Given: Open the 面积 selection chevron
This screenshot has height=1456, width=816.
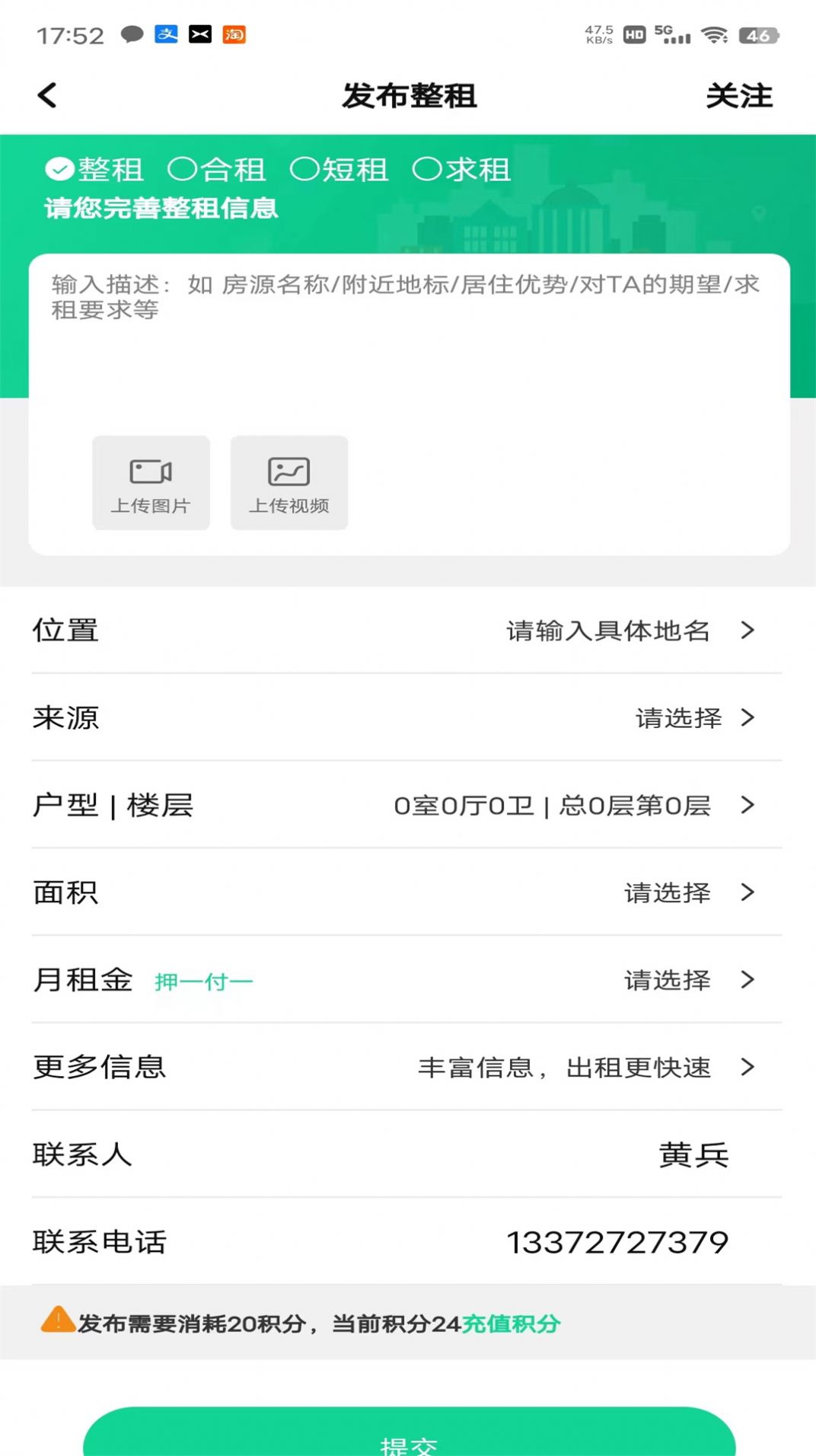Looking at the screenshot, I should pos(749,892).
